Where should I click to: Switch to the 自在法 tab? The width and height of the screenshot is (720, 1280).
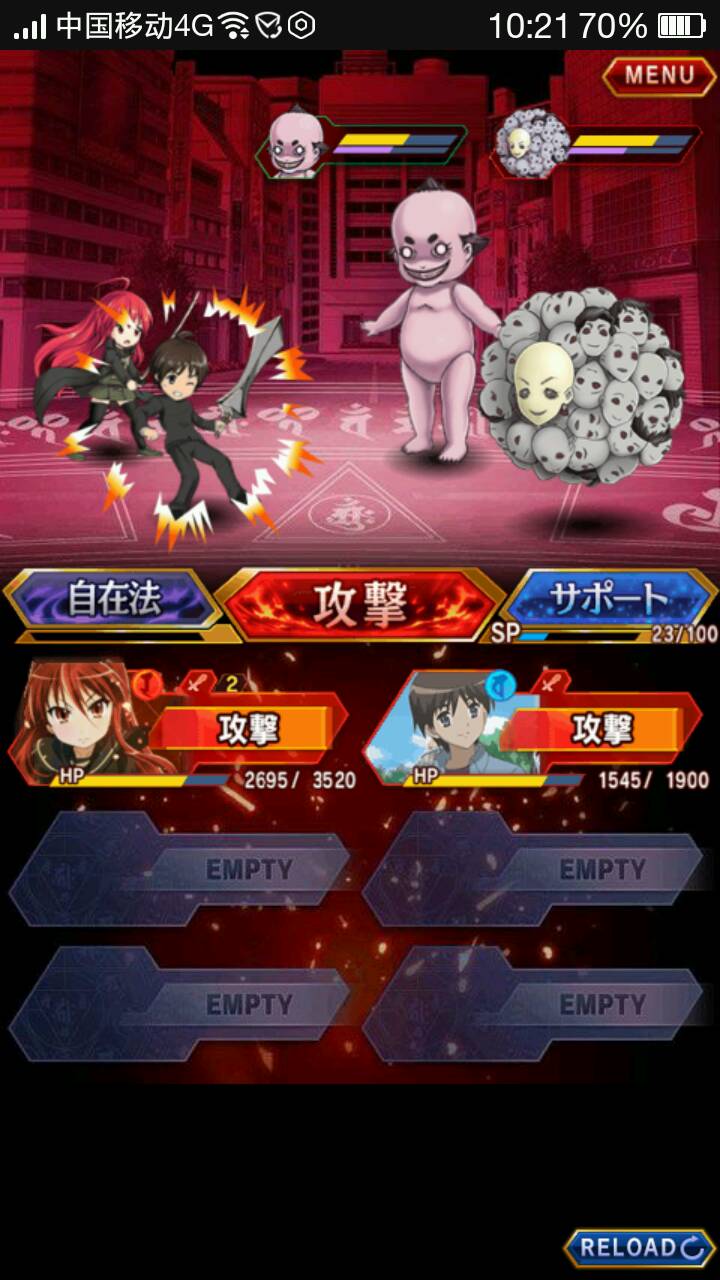click(113, 599)
